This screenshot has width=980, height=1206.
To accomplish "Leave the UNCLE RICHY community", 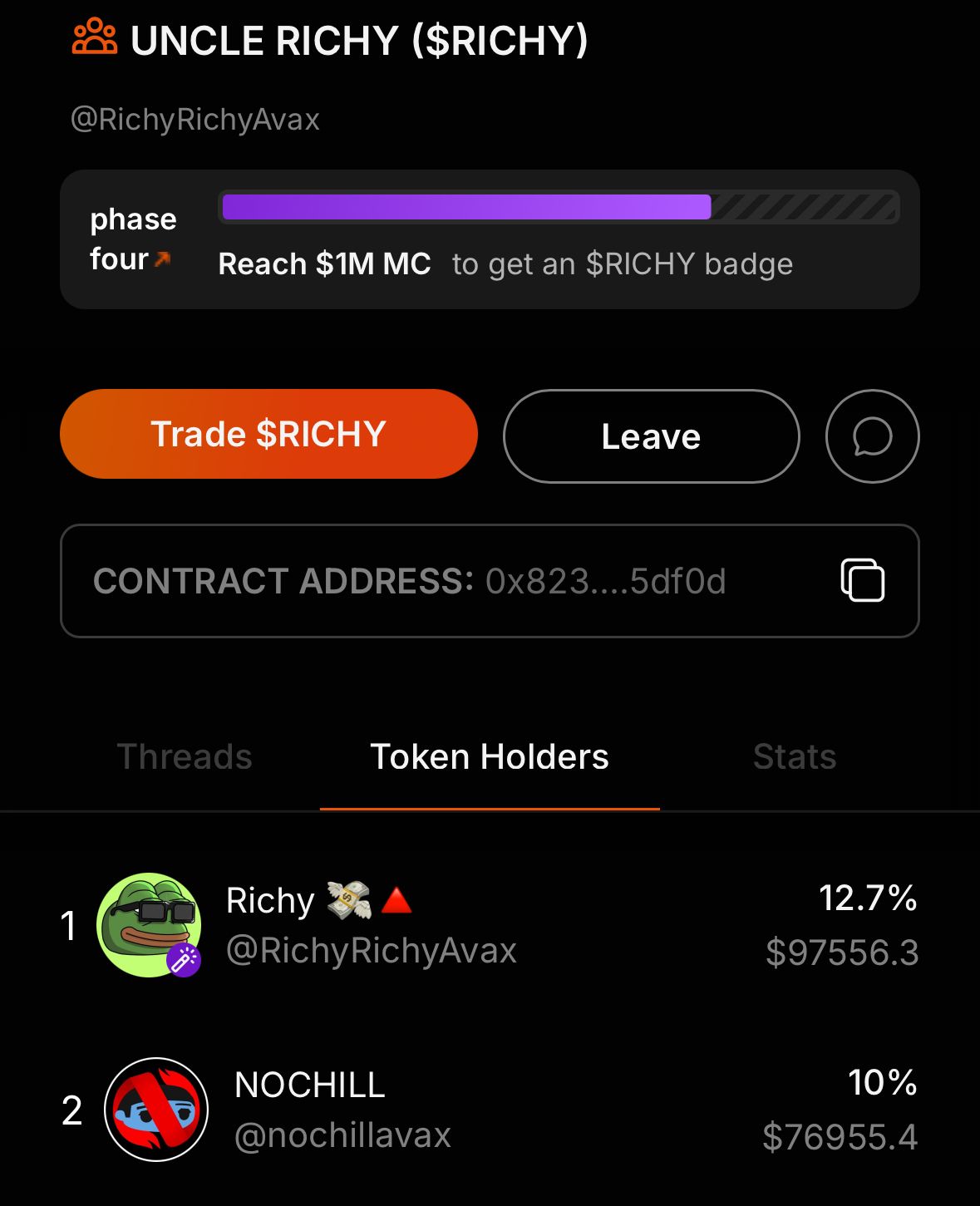I will 651,436.
